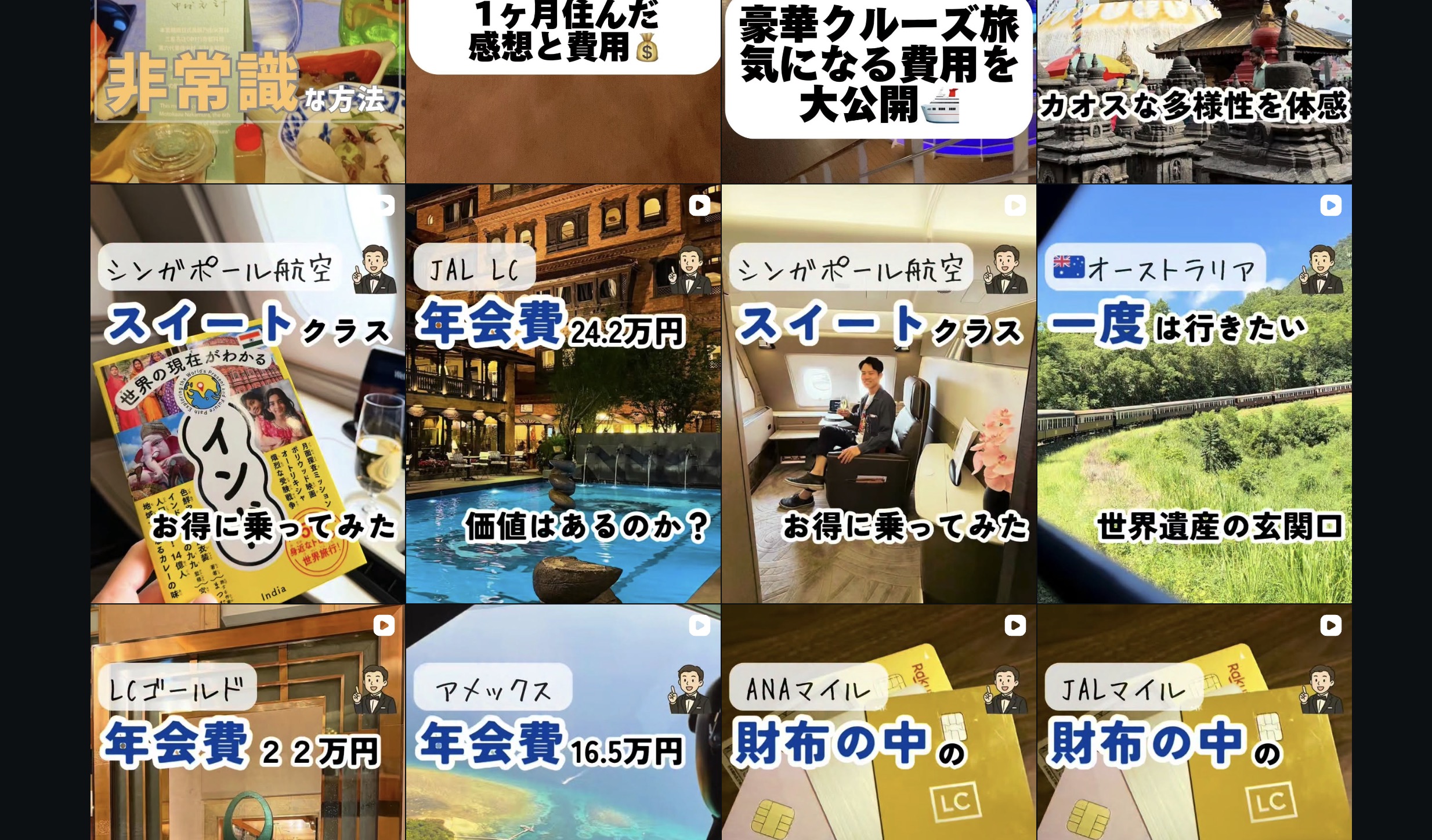
Task: Open the 豪華クルーズ旅 cost reel
Action: 878,92
